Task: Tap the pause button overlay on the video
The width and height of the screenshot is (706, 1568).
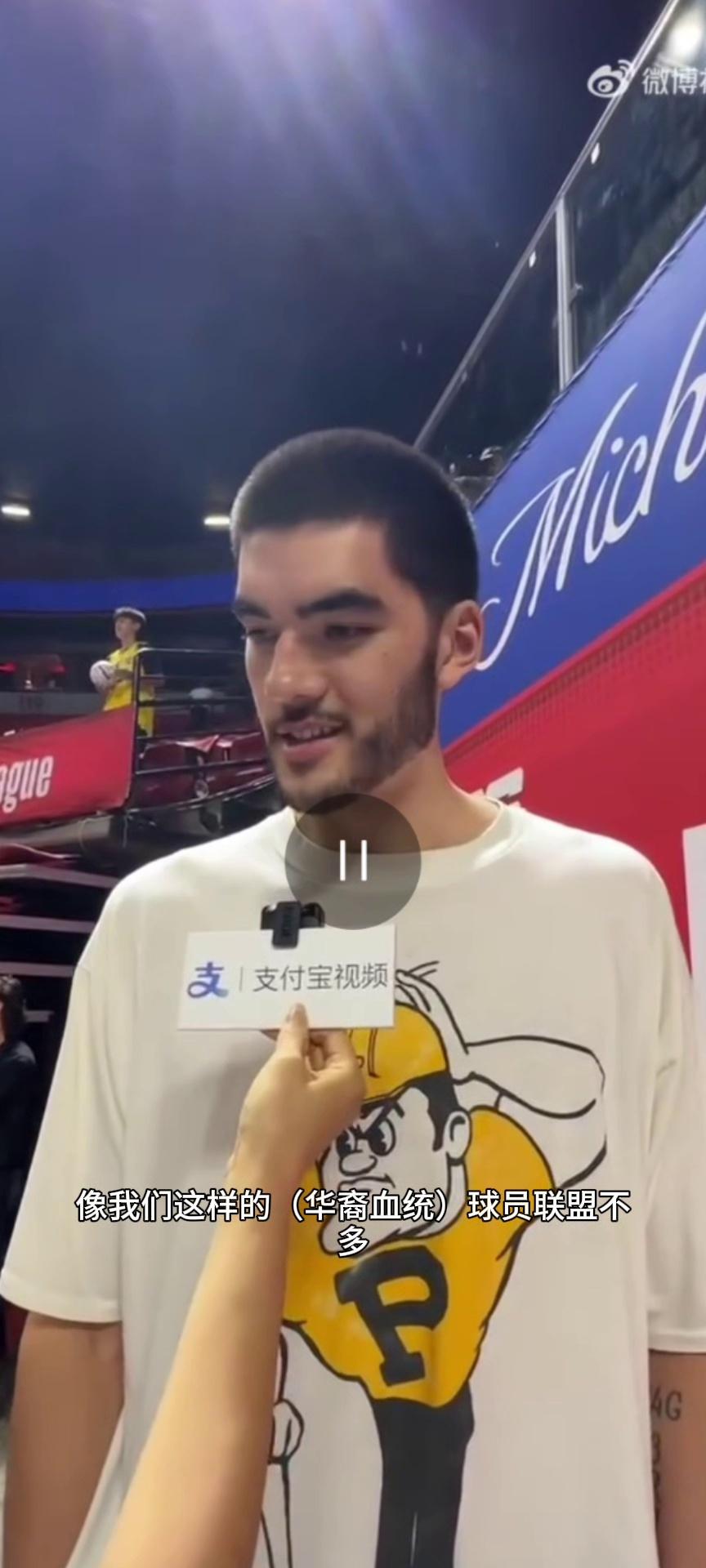Action: (x=353, y=861)
